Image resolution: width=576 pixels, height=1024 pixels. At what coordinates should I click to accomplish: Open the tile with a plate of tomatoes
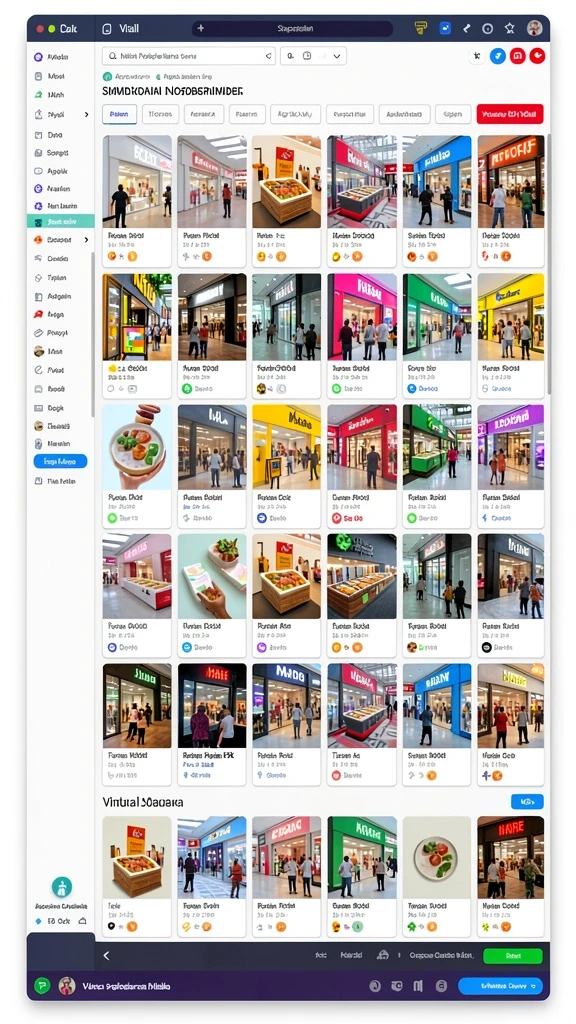pos(436,876)
